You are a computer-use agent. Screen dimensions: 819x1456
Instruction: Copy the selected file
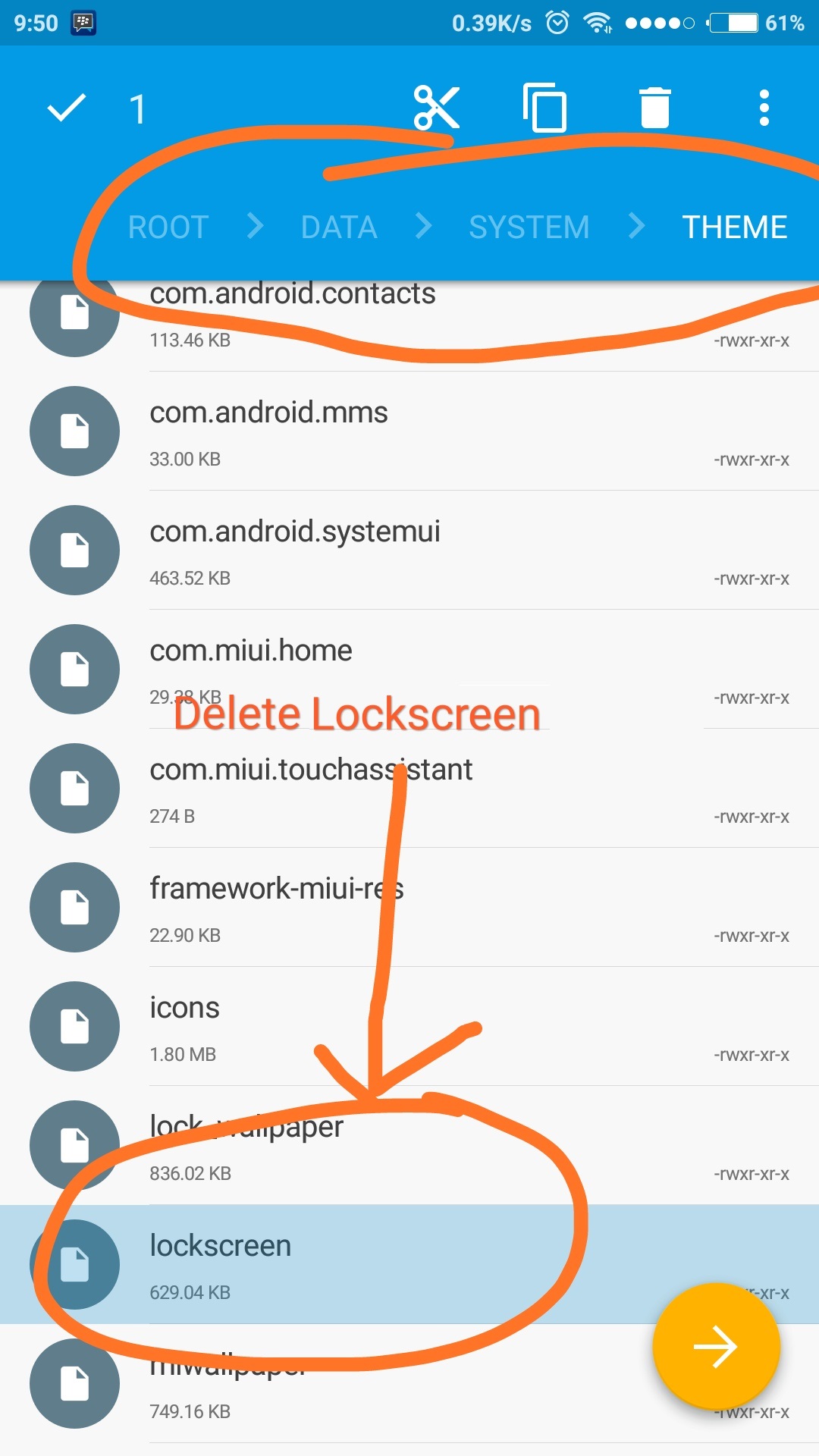545,108
